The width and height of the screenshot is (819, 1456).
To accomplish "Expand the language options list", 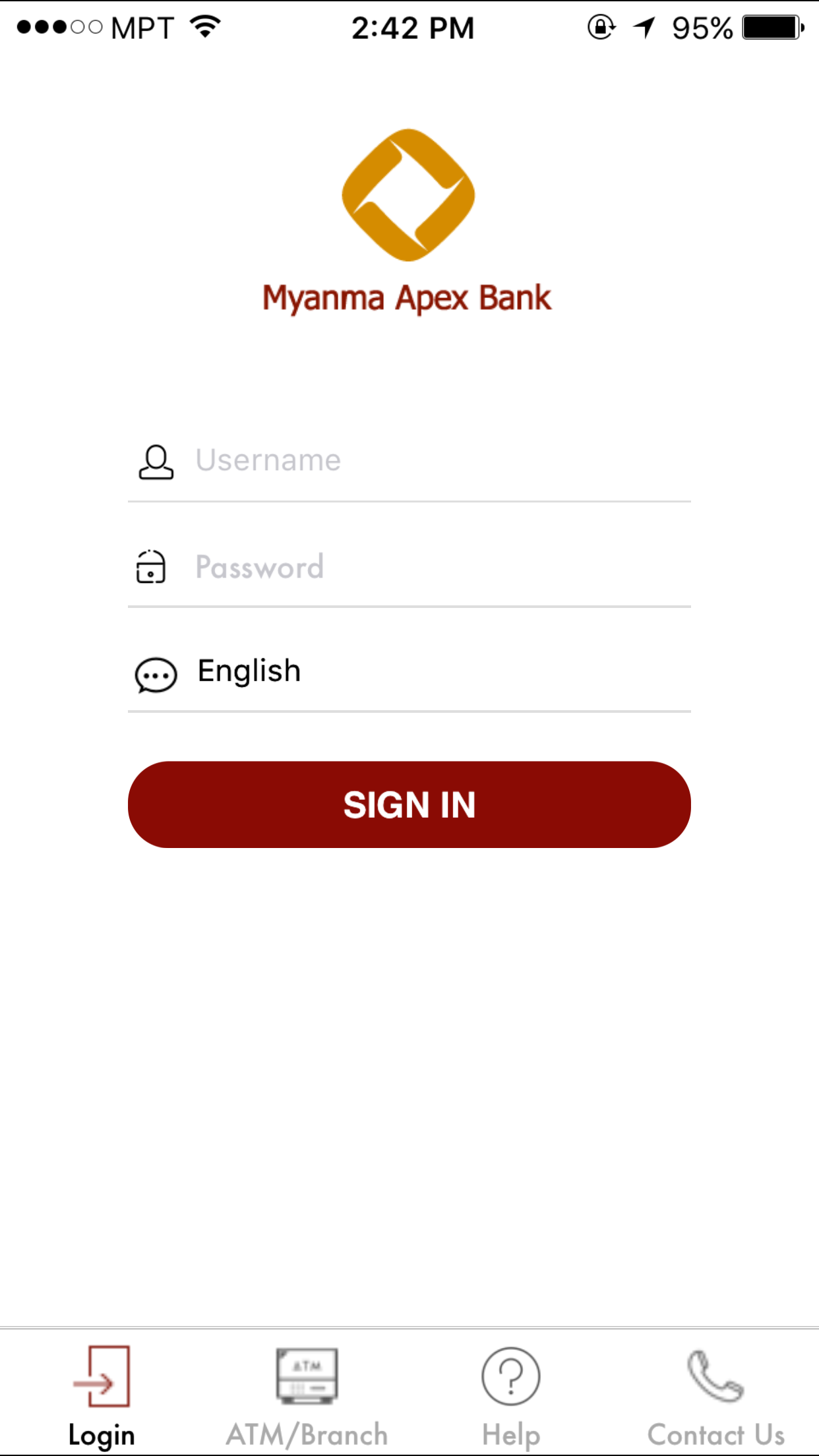I will click(x=409, y=673).
